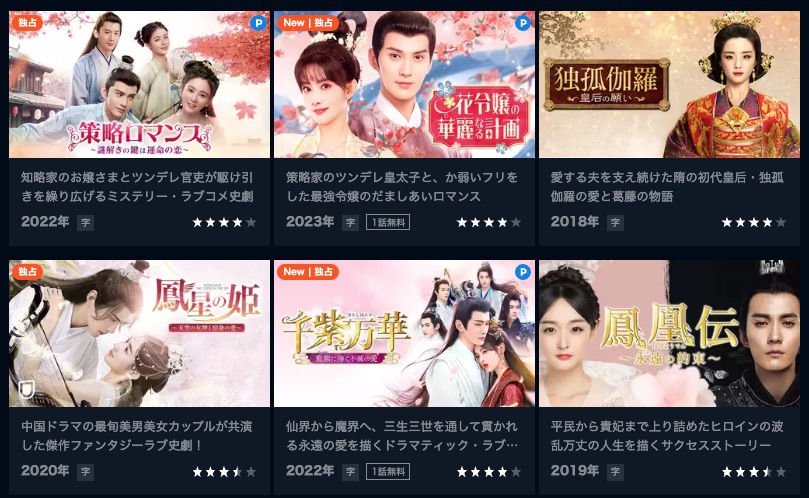Open the 策略ロマンス drama card
809x498 pixels.
(139, 85)
